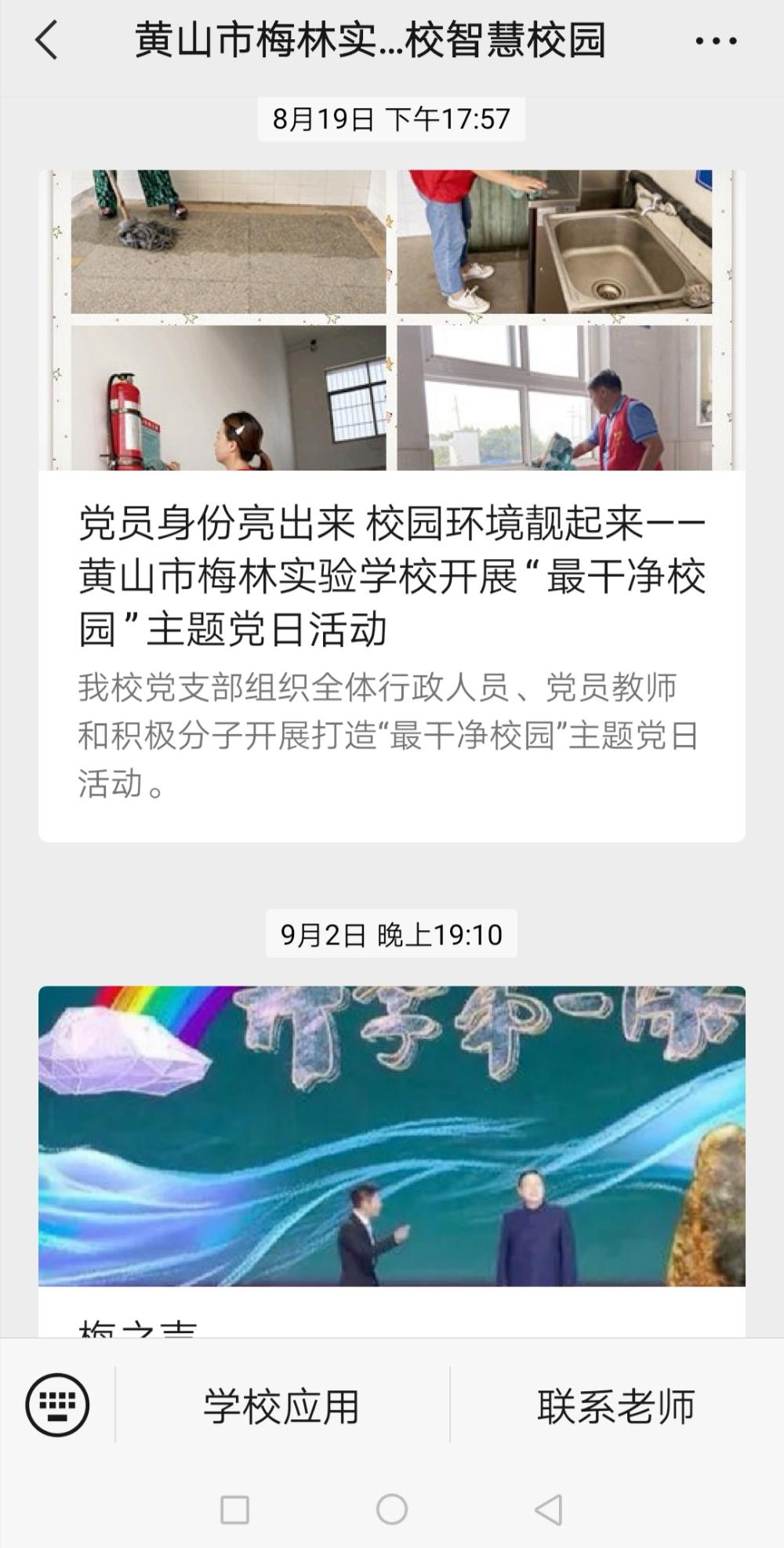Tap the system back button

click(x=548, y=1509)
